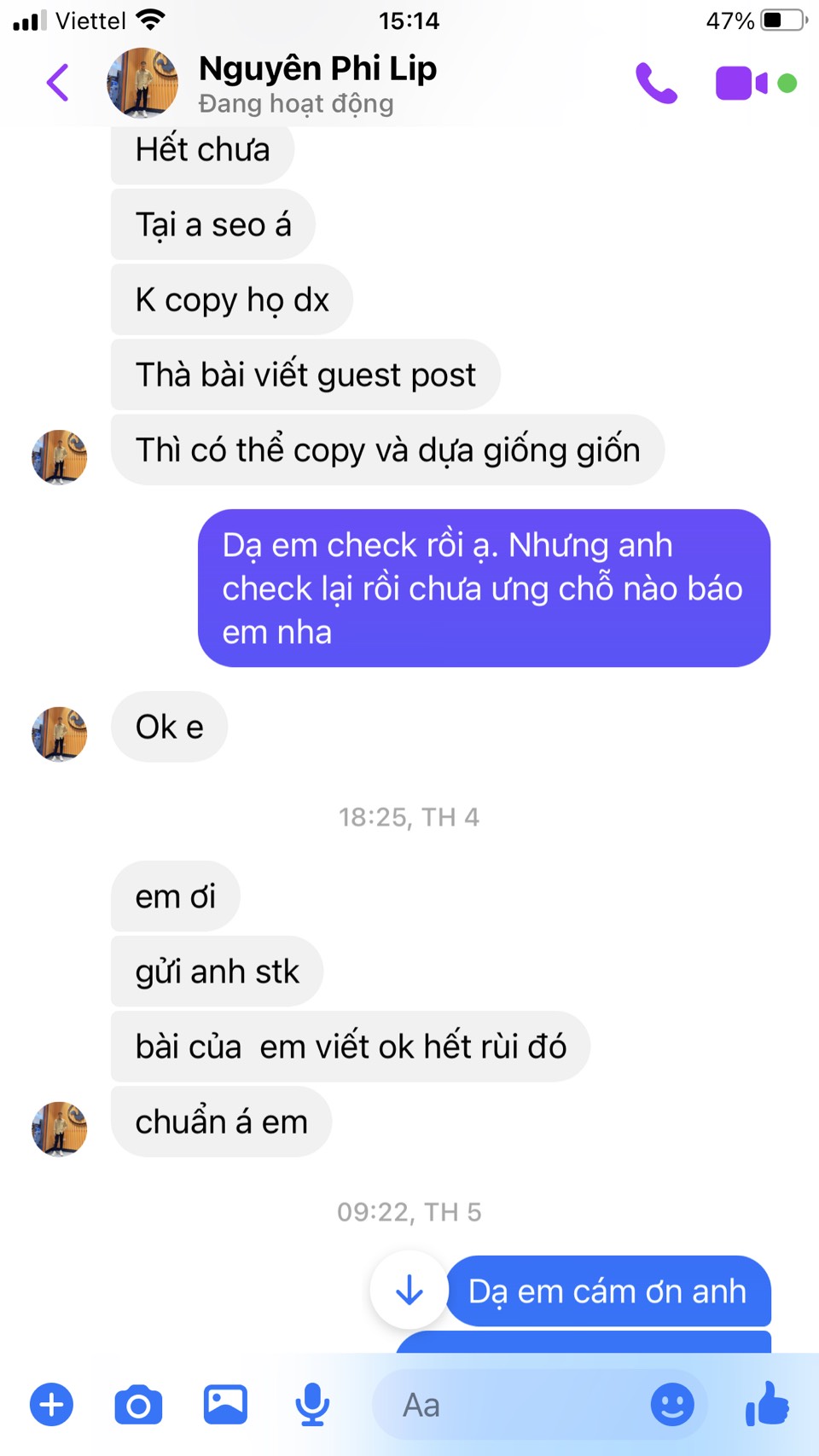Viewport: 819px width, 1456px height.
Task: Start a voice call with Nguyên Phi Lip
Action: (x=656, y=83)
